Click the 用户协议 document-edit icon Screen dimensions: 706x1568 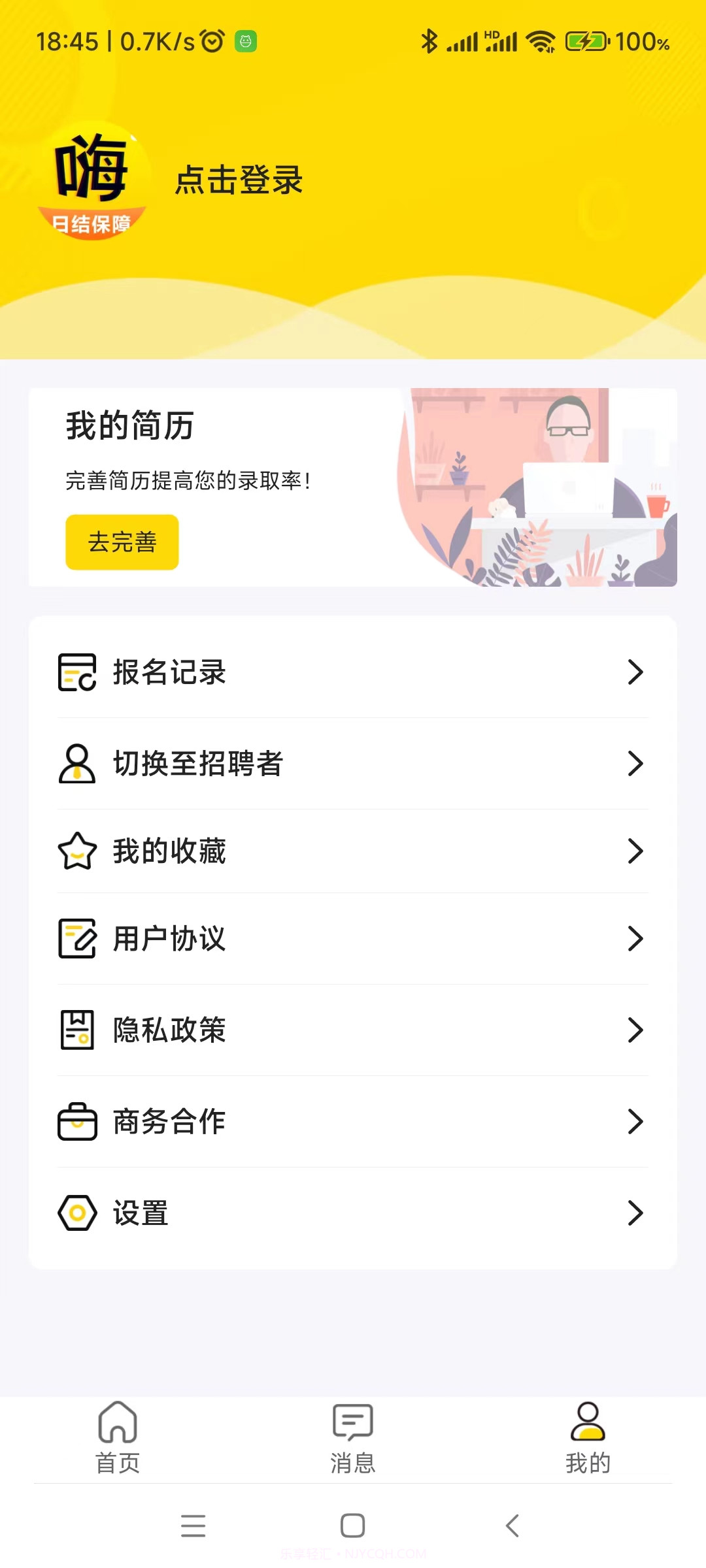tap(76, 939)
